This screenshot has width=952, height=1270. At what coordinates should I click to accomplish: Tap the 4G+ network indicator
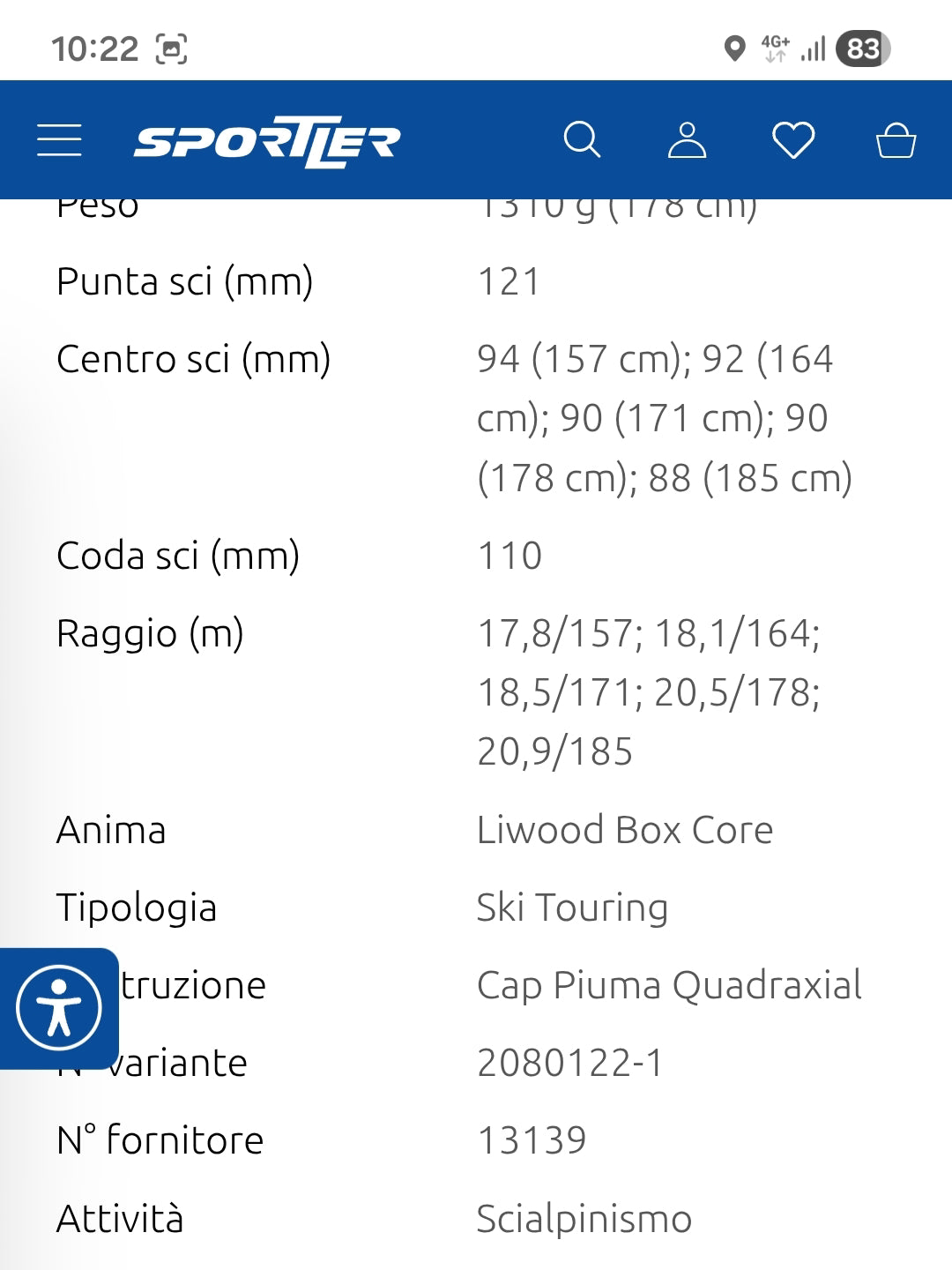pos(774,49)
